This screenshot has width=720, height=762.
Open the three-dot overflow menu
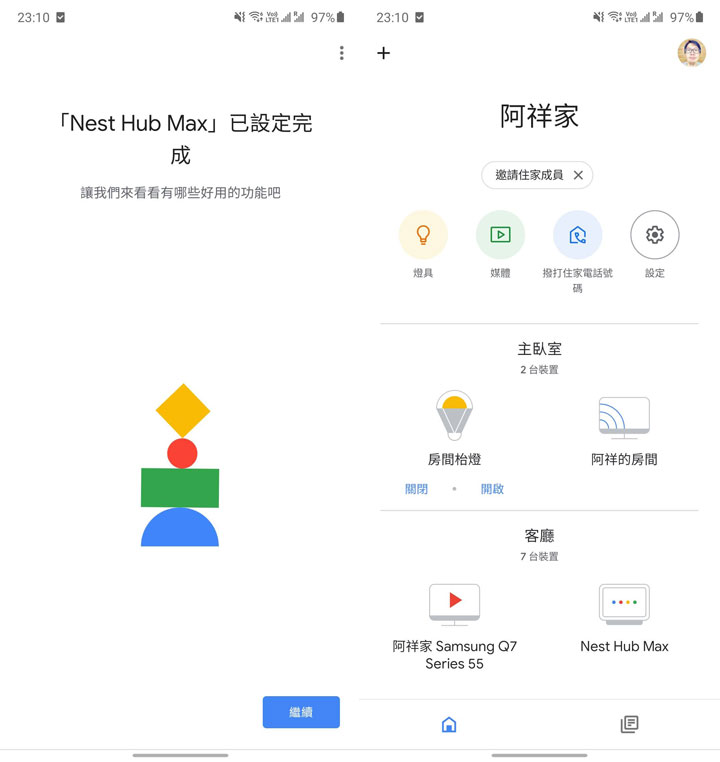pos(341,53)
